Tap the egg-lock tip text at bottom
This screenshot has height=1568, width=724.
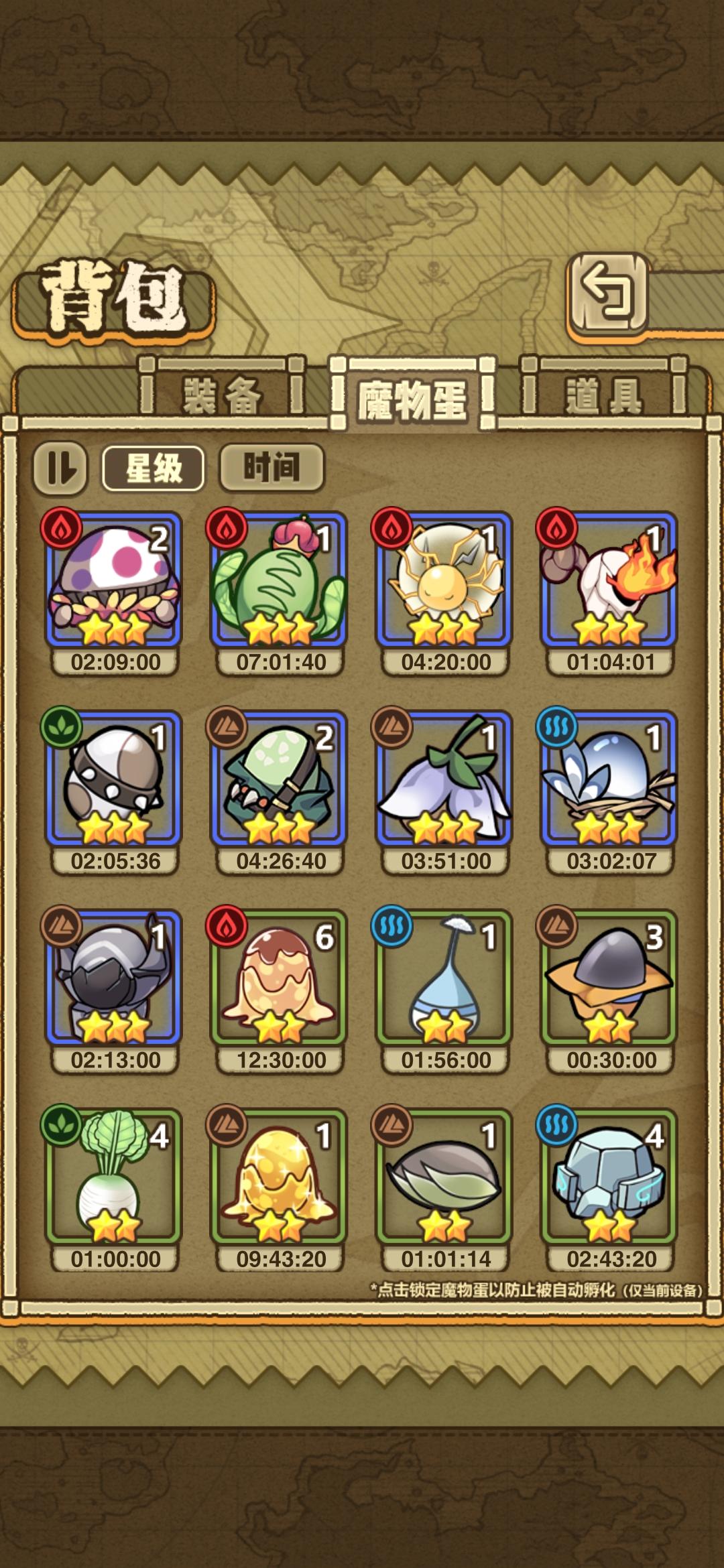coord(534,1291)
